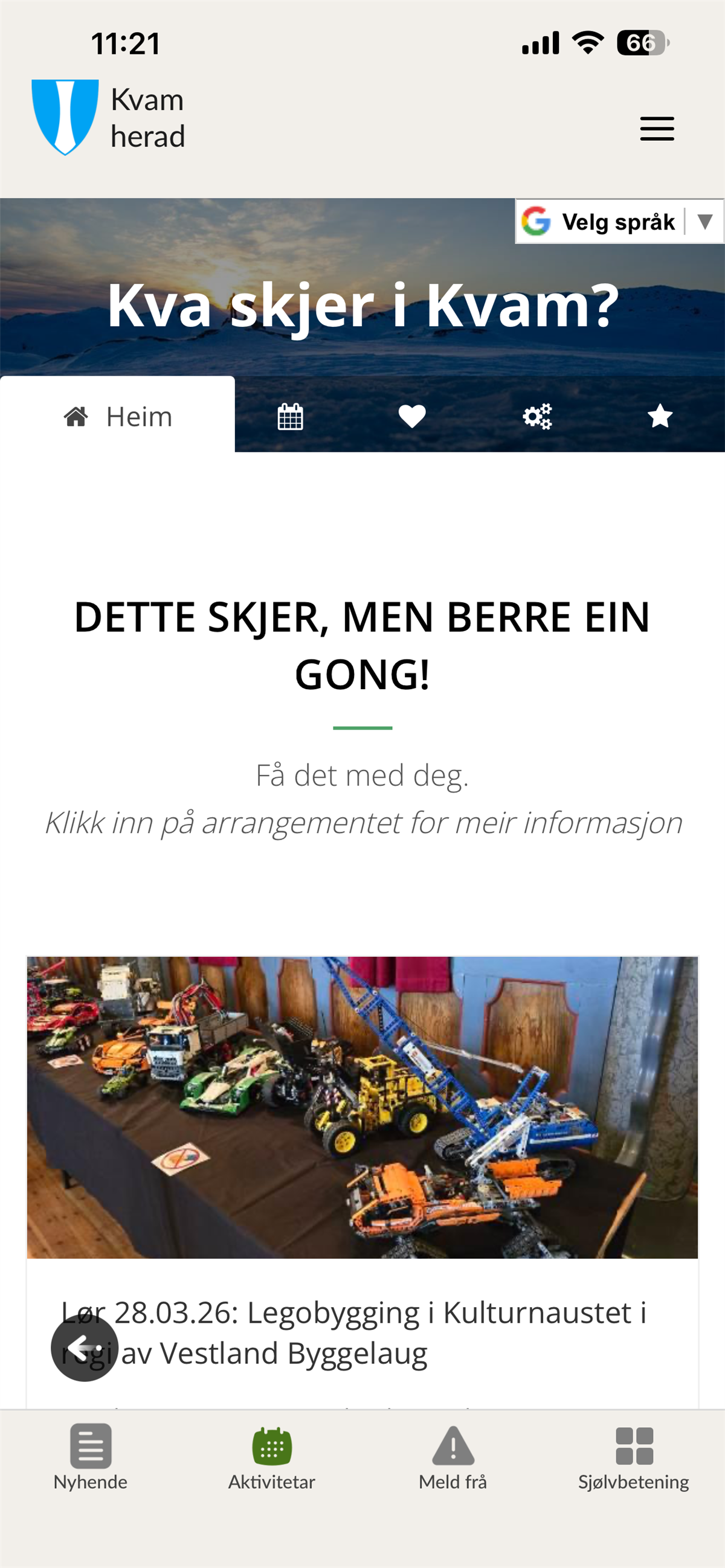Tap the Kvam herad logo link

tap(108, 117)
